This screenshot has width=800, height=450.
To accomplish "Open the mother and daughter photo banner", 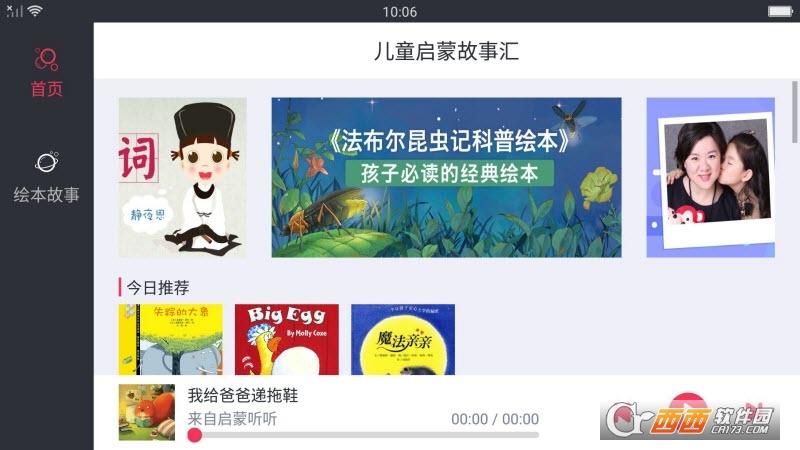I will coord(710,177).
